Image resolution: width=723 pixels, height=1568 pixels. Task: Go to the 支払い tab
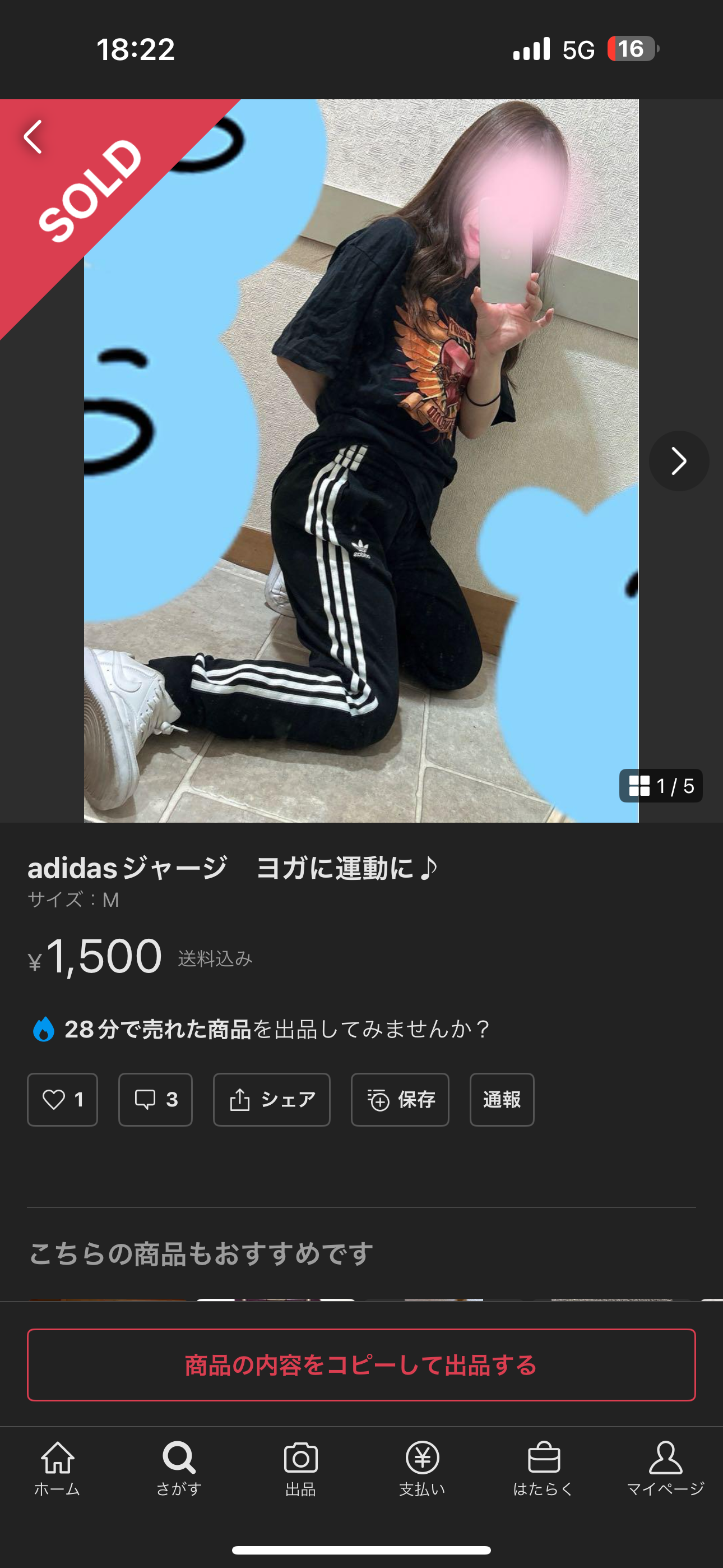click(x=423, y=1468)
